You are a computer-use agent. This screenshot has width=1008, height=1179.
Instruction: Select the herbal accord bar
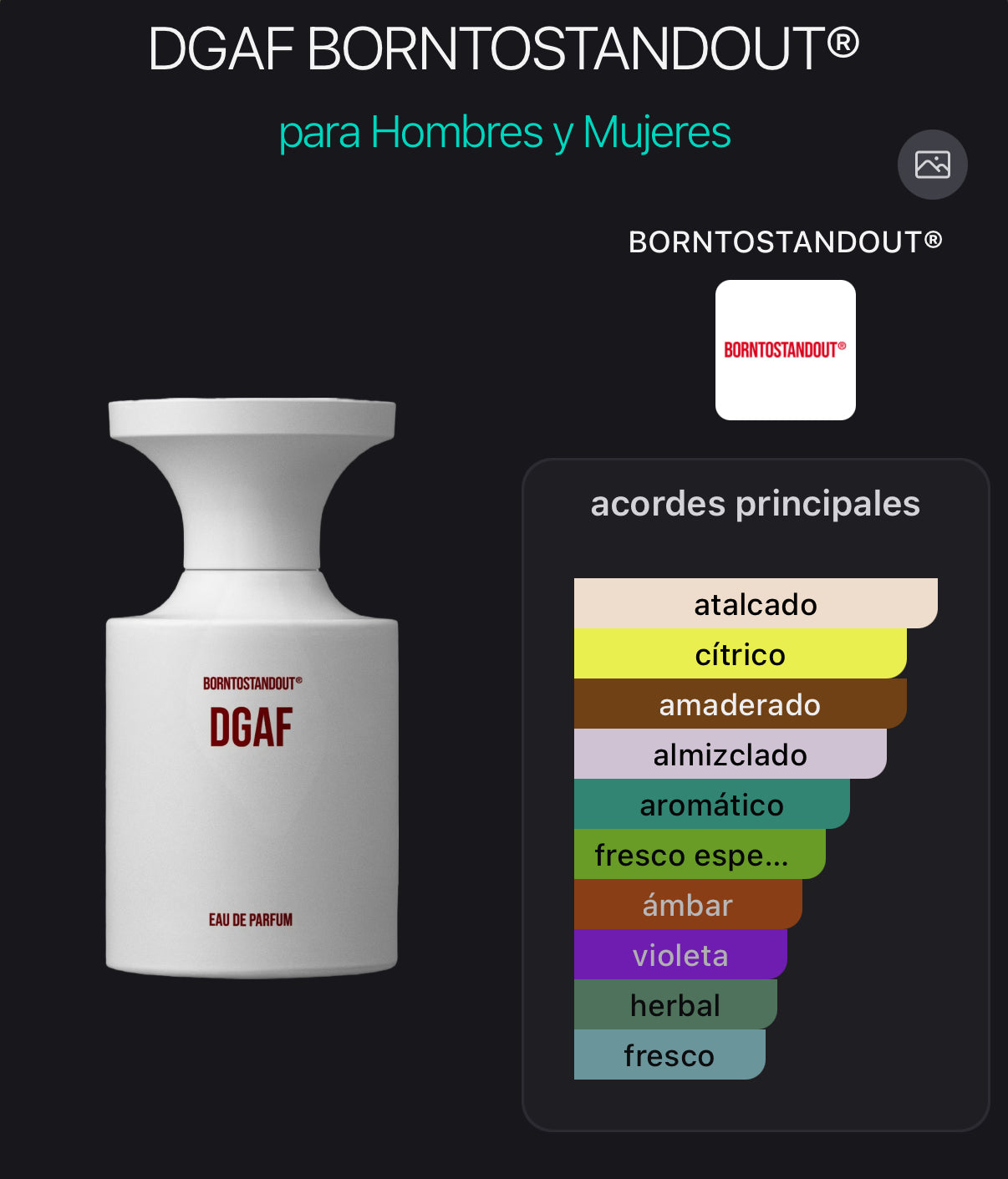673,1005
